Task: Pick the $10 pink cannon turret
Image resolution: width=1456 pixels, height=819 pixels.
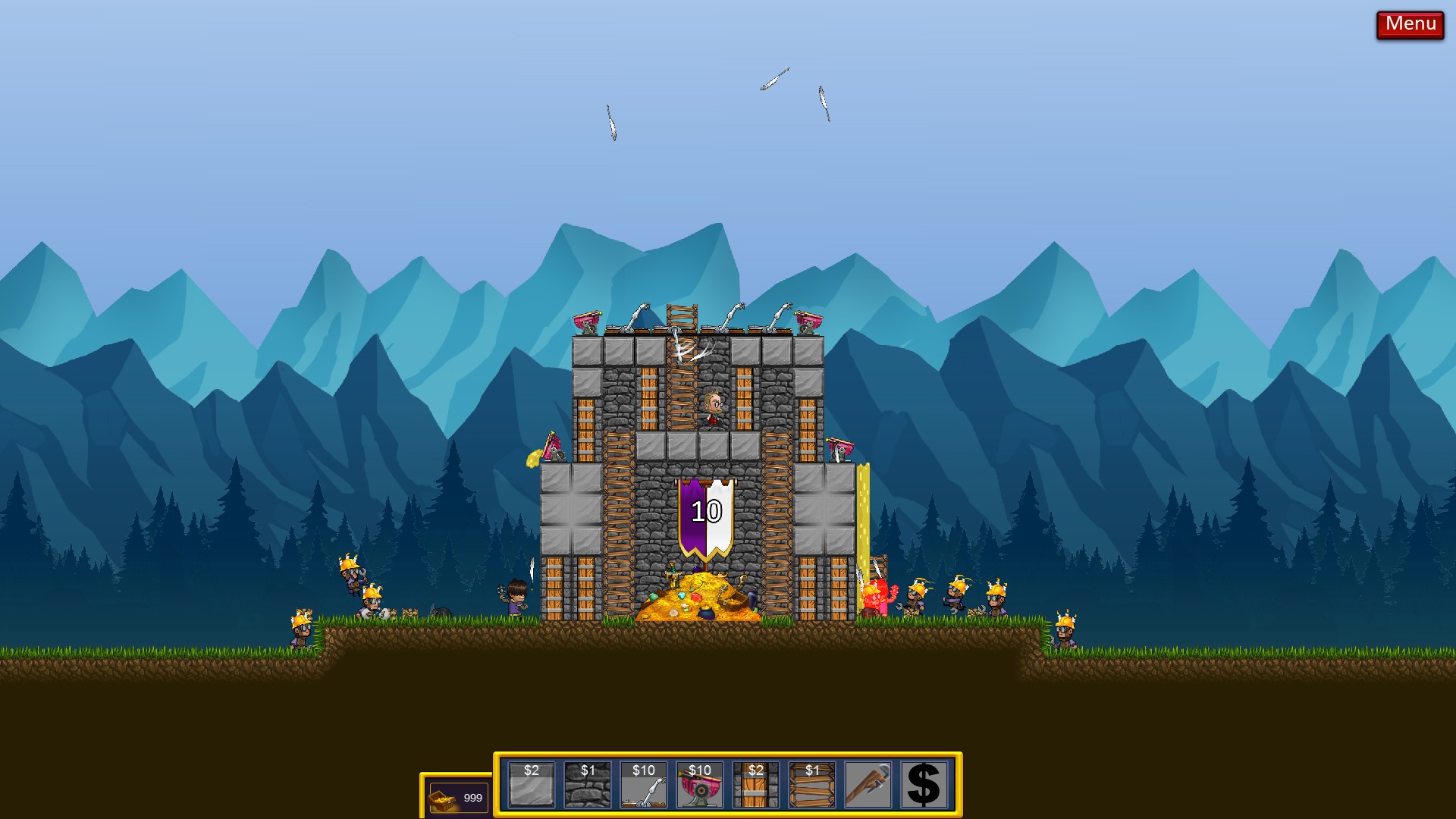Action: click(x=699, y=784)
